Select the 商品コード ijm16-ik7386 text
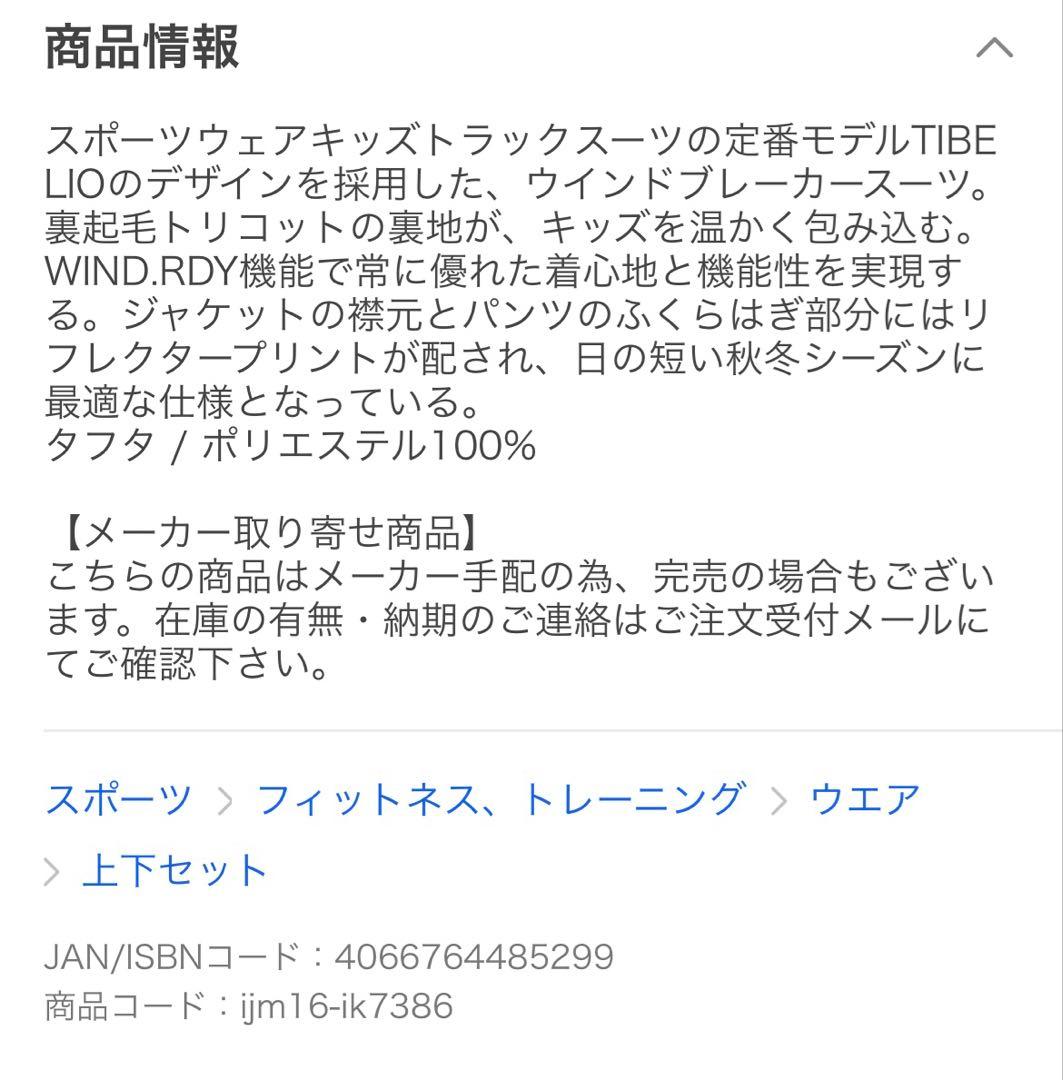Viewport: 1063px width, 1080px height. pos(250,1008)
